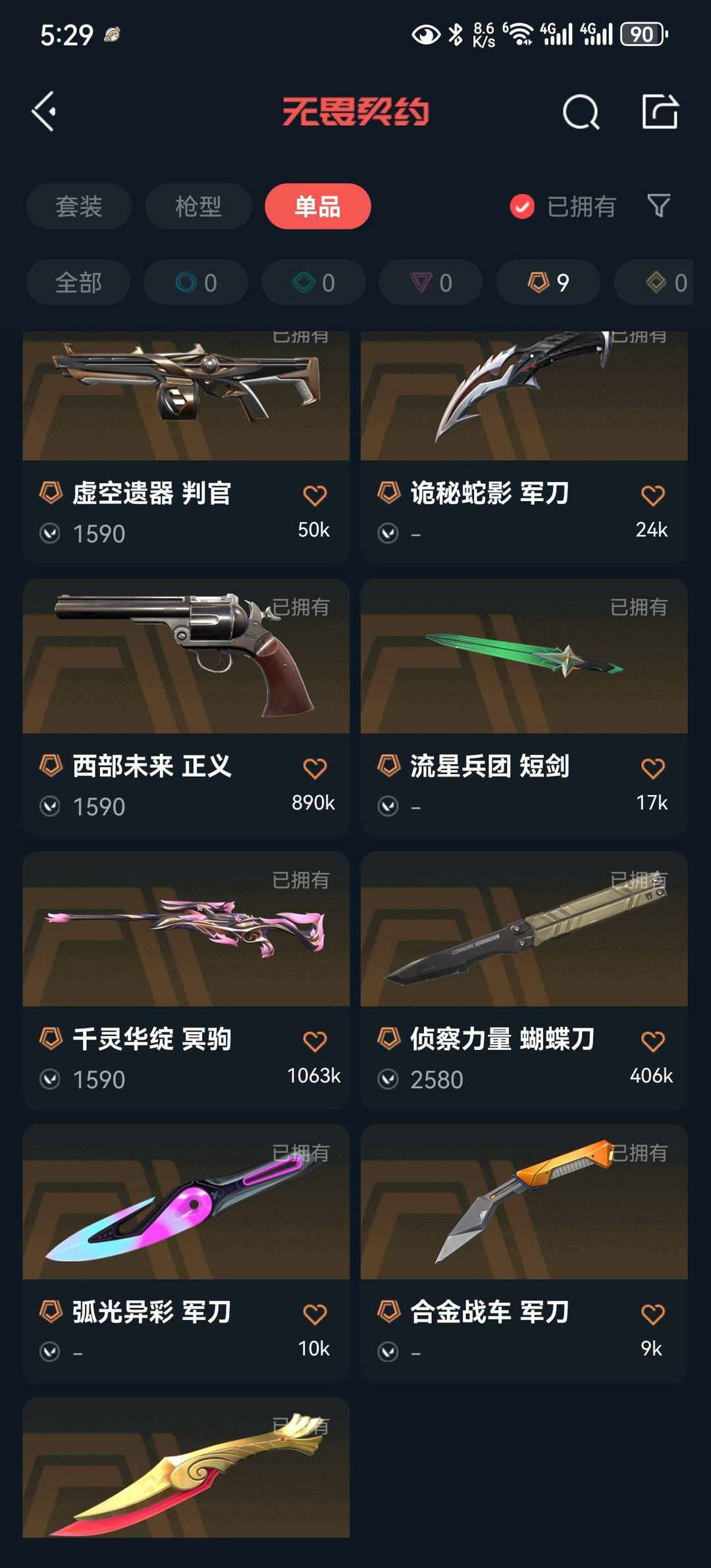Switch to the 枪型 tab
This screenshot has height=1568, width=711.
pos(198,206)
